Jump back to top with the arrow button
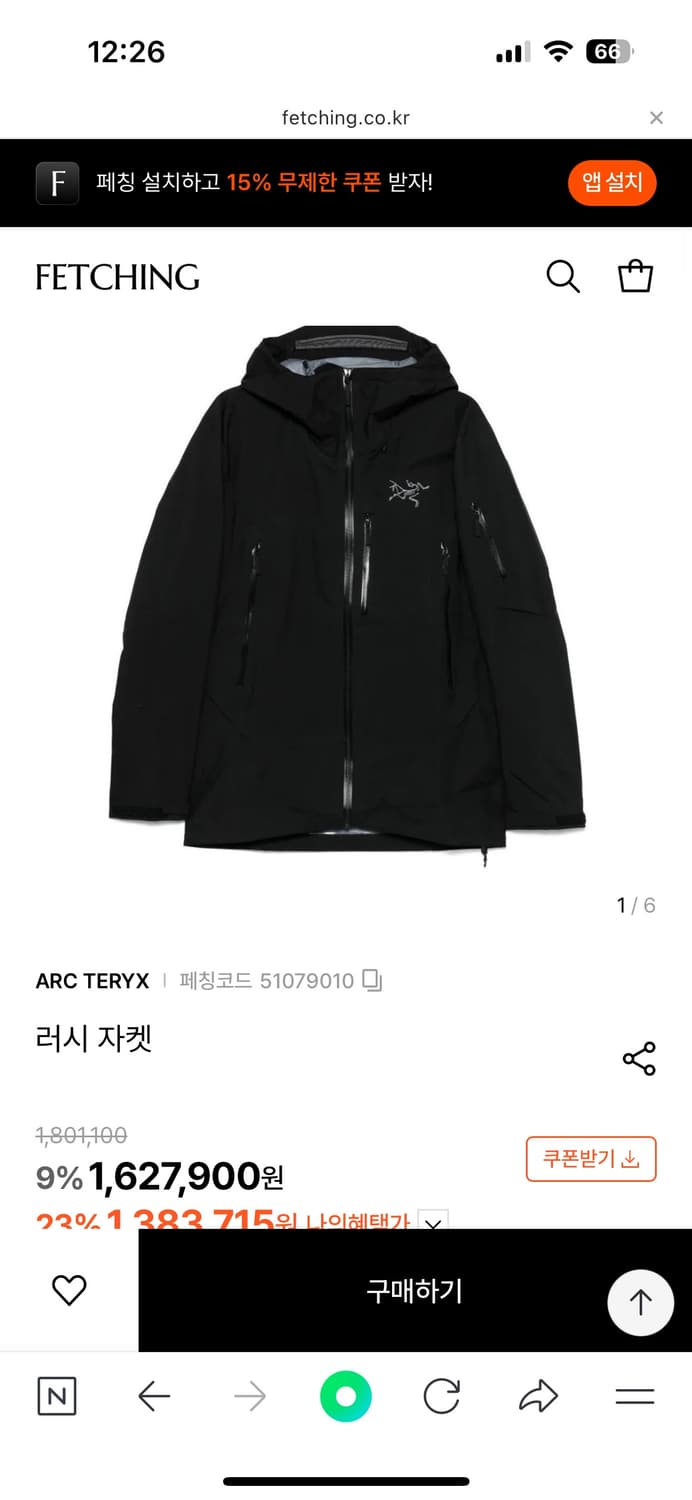This screenshot has height=1500, width=692. coord(640,1302)
